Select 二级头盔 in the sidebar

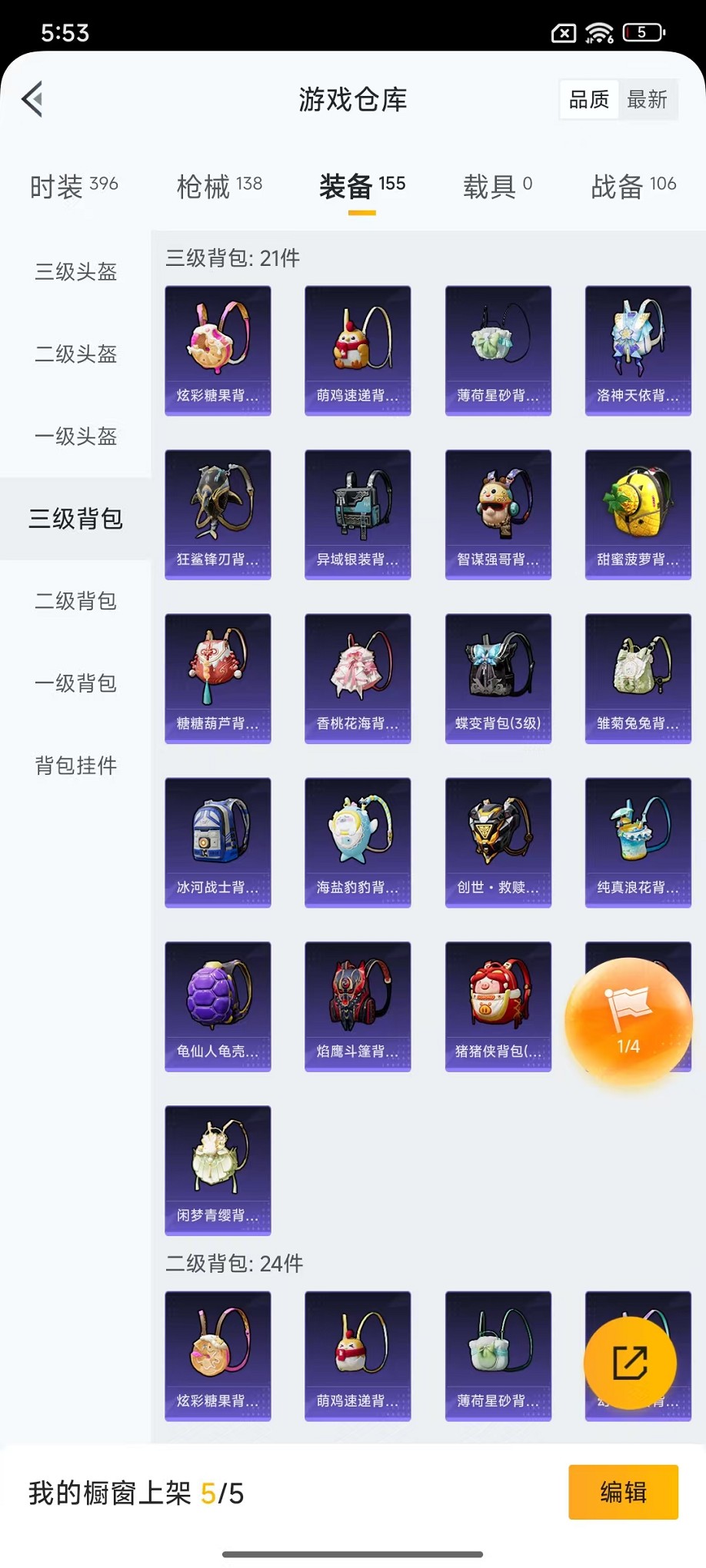75,354
